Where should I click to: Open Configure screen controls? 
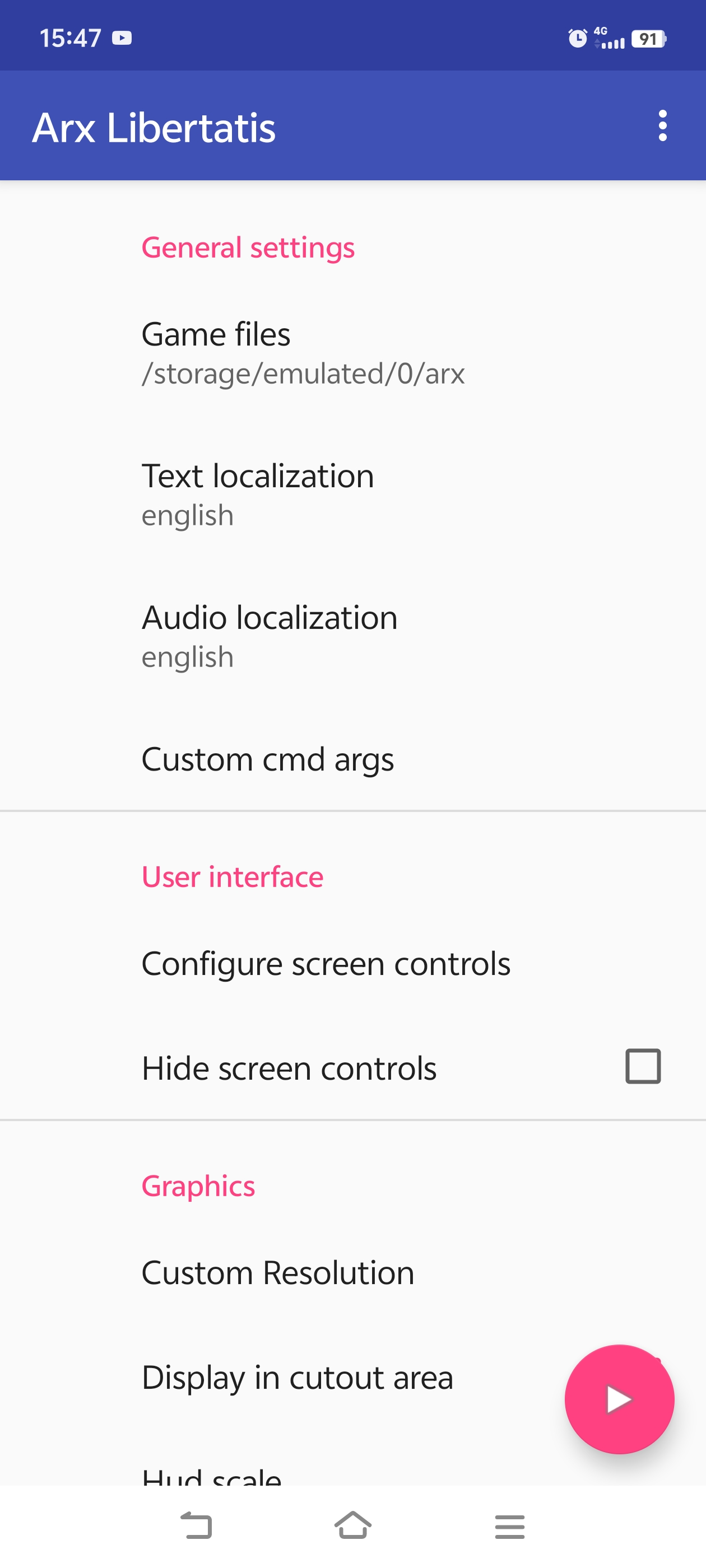tap(326, 964)
